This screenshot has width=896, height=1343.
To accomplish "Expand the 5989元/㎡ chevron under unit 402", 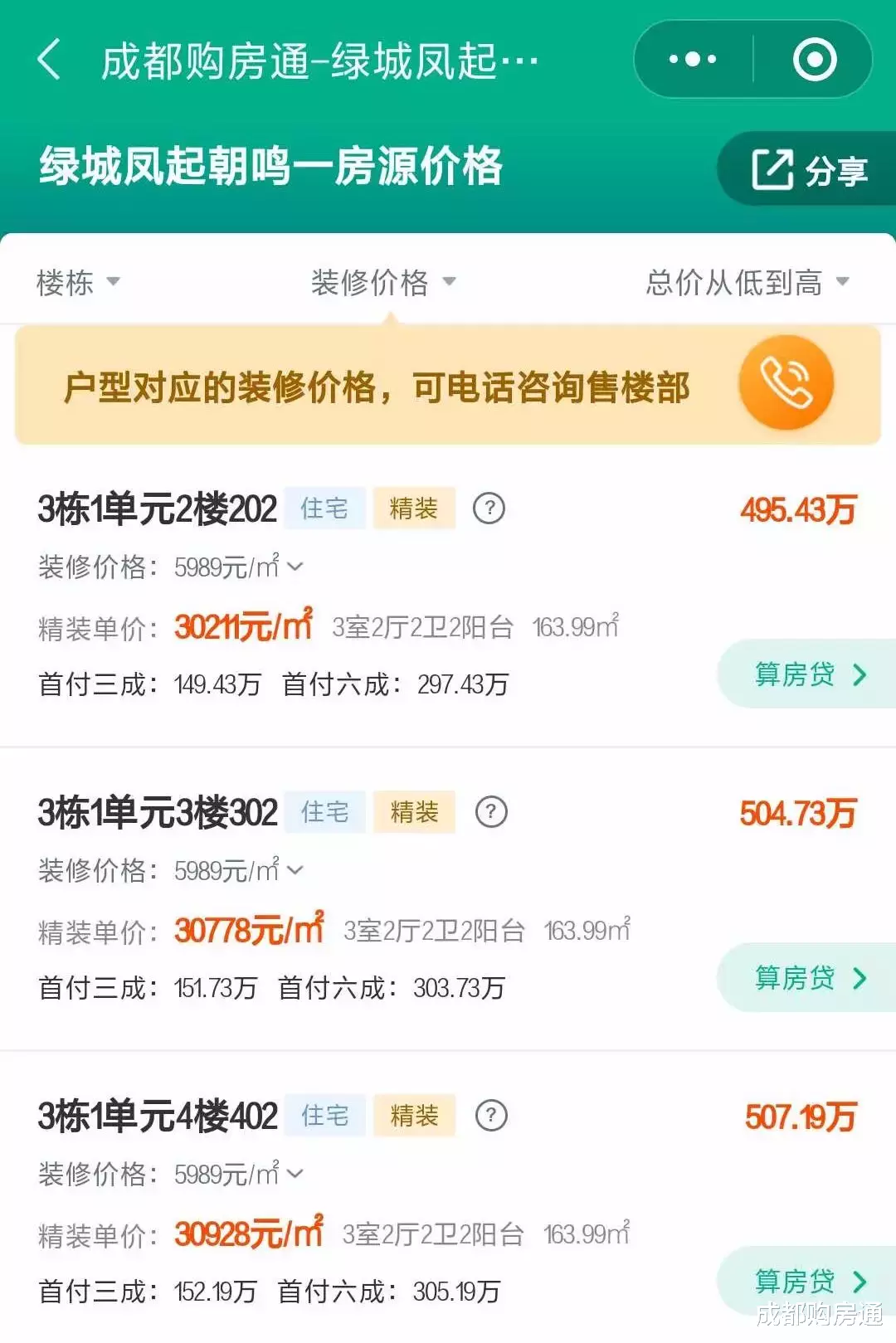I will [x=294, y=1175].
